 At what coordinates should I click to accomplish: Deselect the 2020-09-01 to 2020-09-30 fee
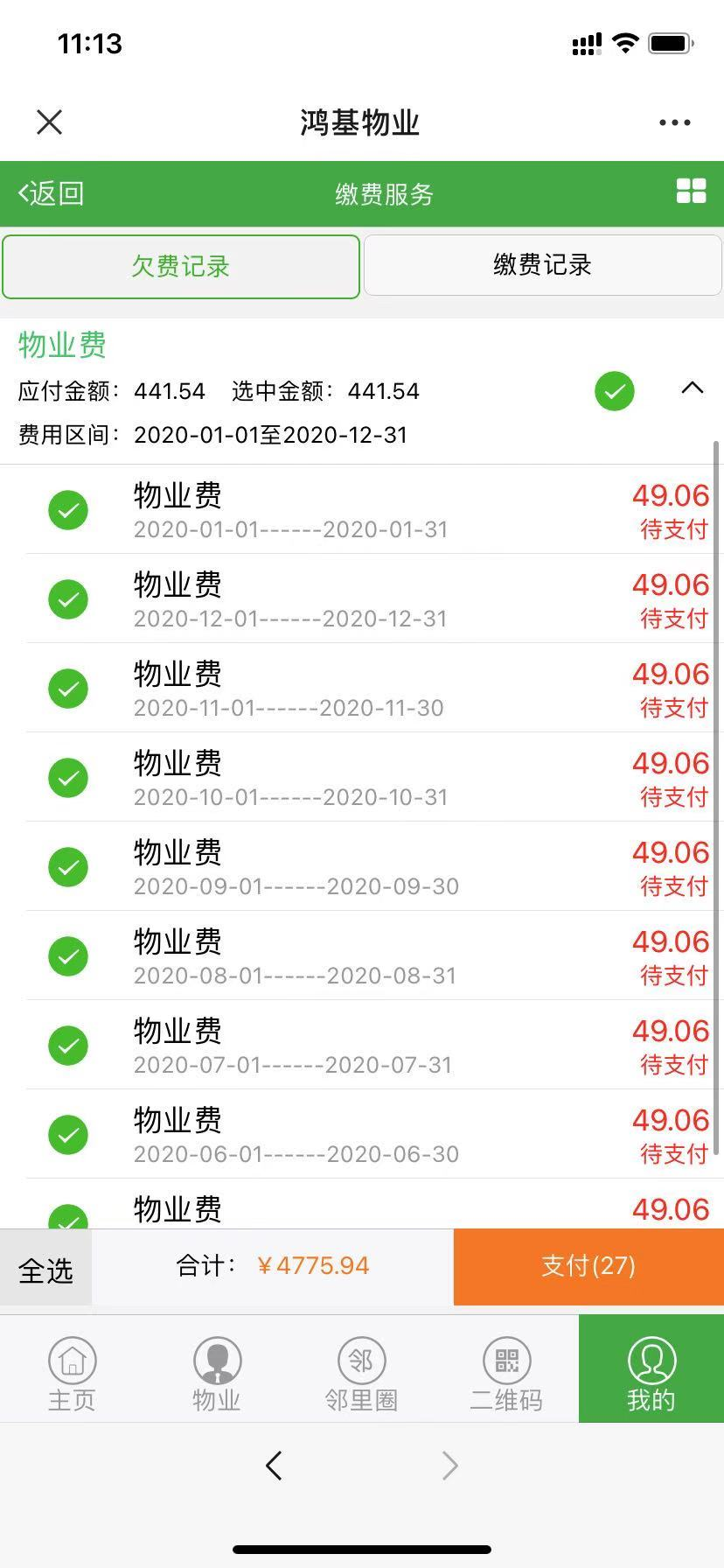click(x=68, y=867)
